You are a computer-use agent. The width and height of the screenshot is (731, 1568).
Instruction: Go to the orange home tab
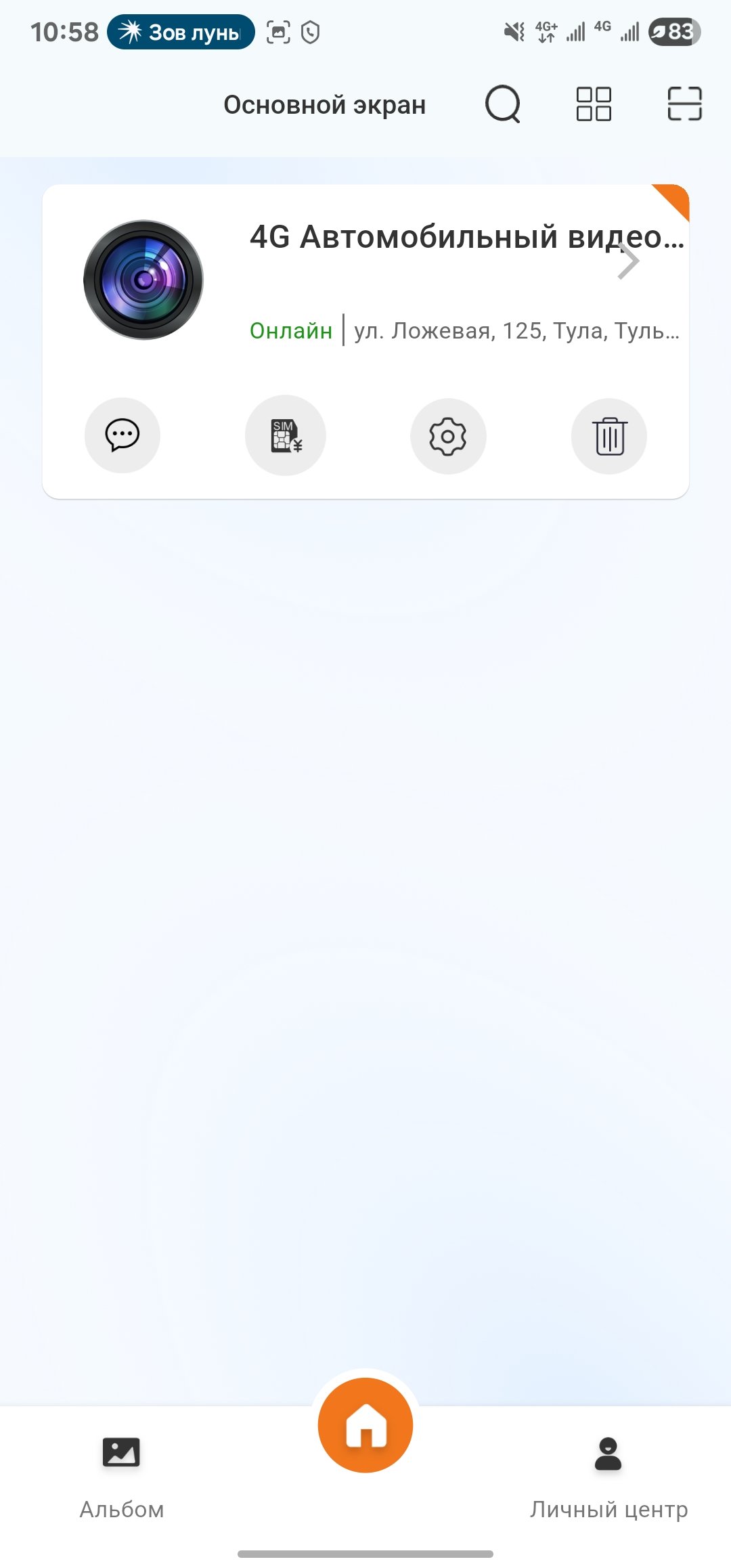365,1426
